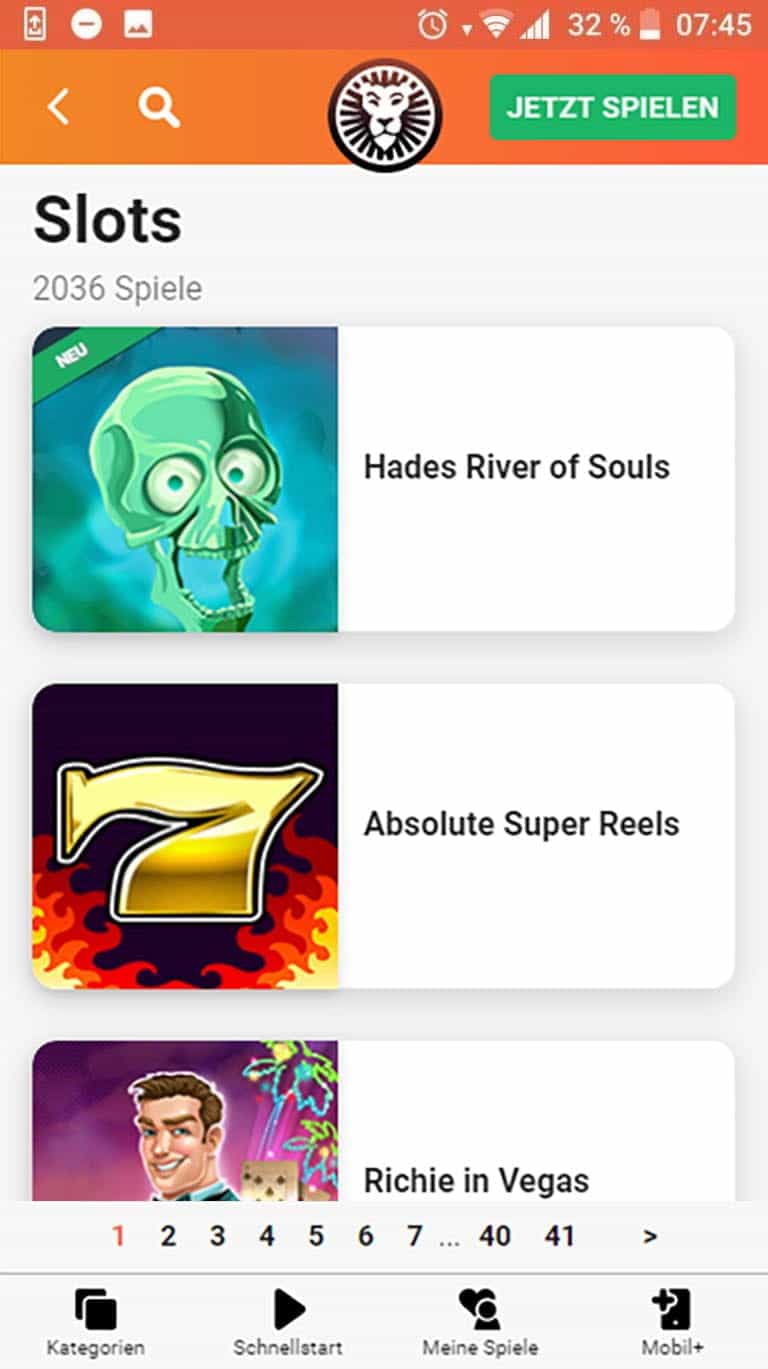Switch to Schnellstart

point(288,1322)
